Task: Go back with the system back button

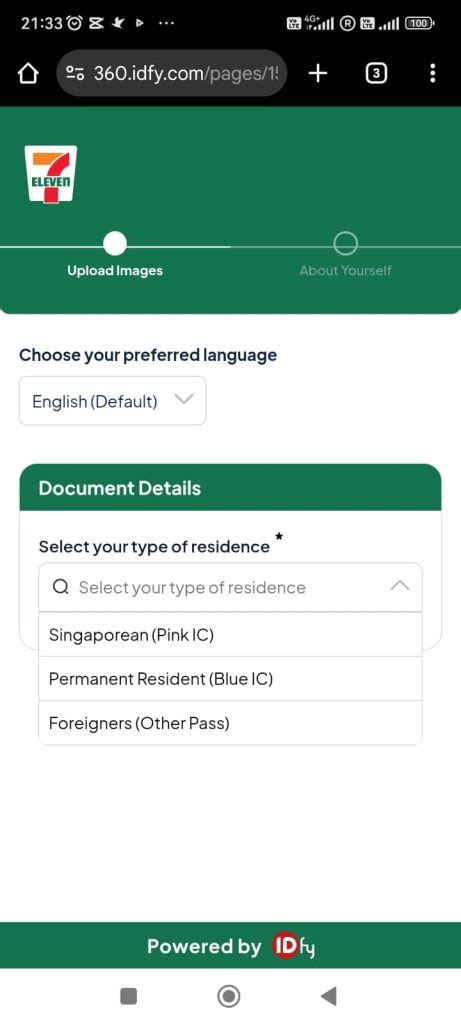Action: click(329, 996)
